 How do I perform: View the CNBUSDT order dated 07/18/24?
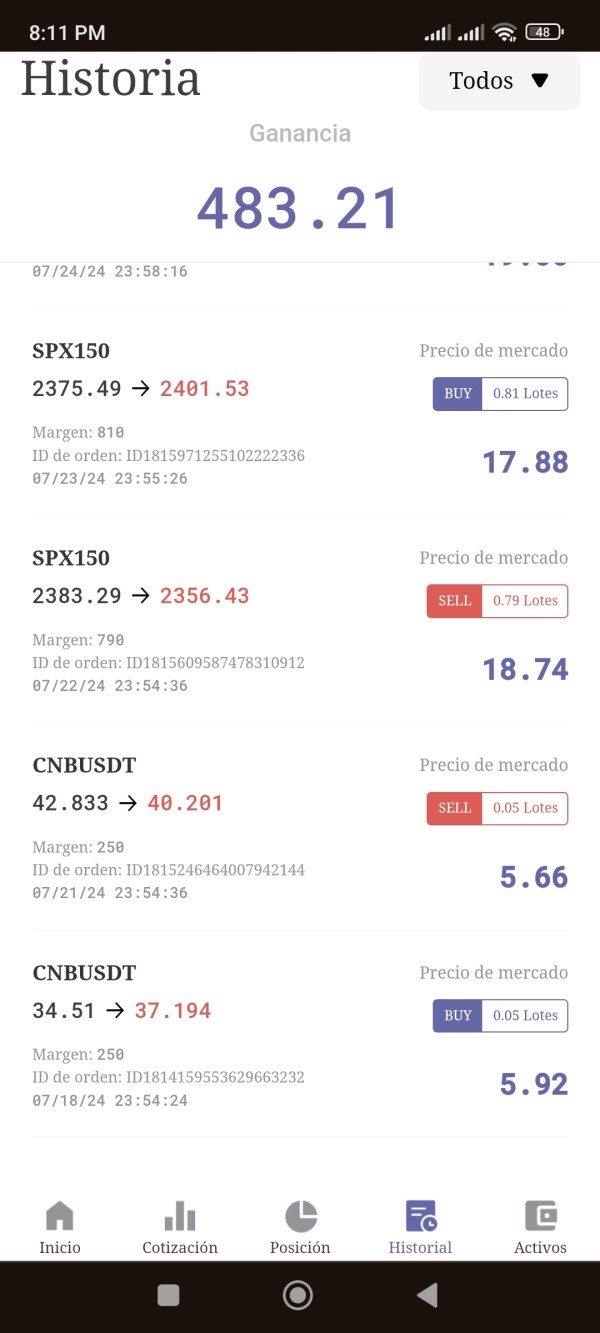[x=300, y=1034]
